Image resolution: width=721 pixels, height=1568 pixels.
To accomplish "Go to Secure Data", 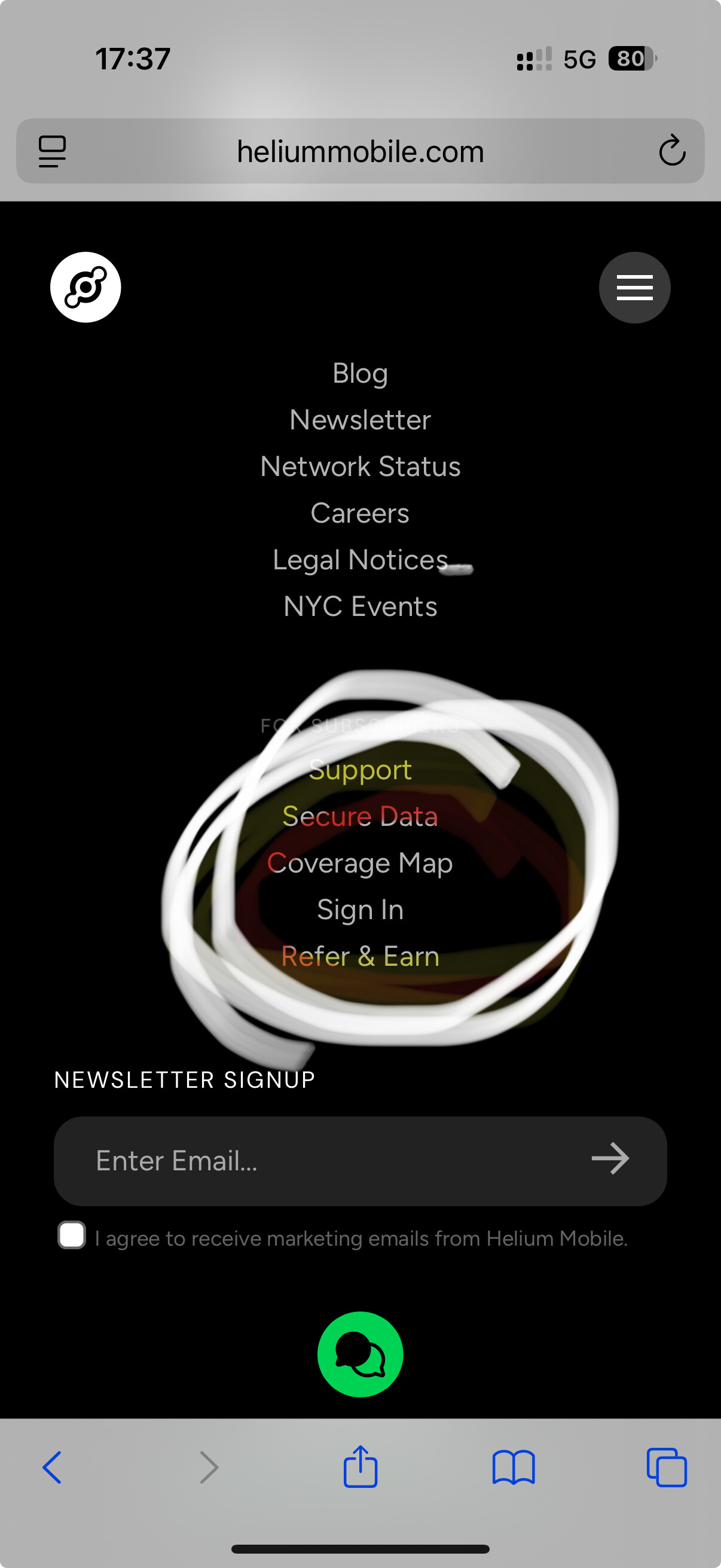I will click(360, 816).
